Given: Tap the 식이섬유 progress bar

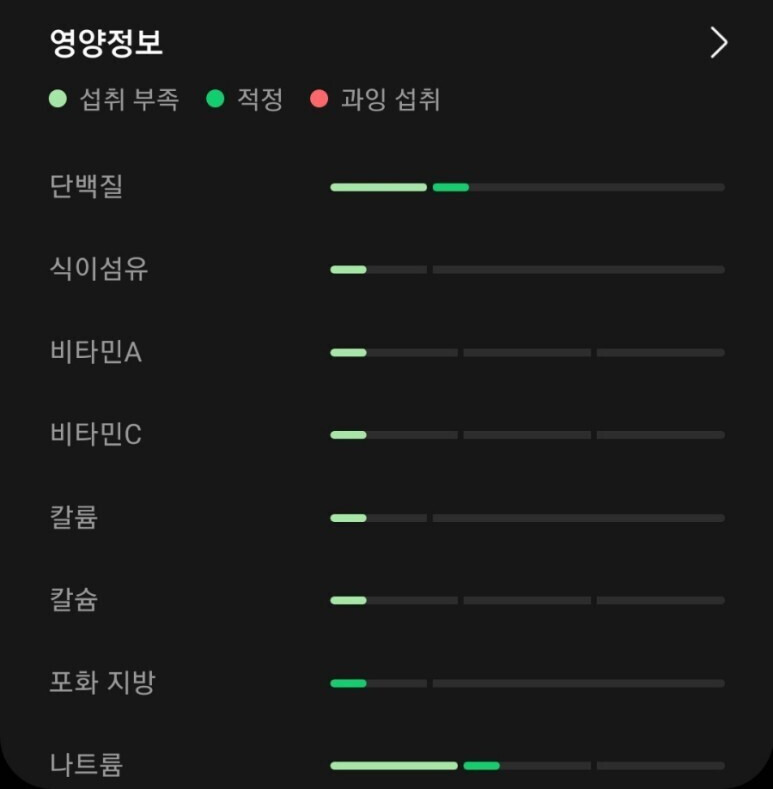Looking at the screenshot, I should click(x=525, y=269).
